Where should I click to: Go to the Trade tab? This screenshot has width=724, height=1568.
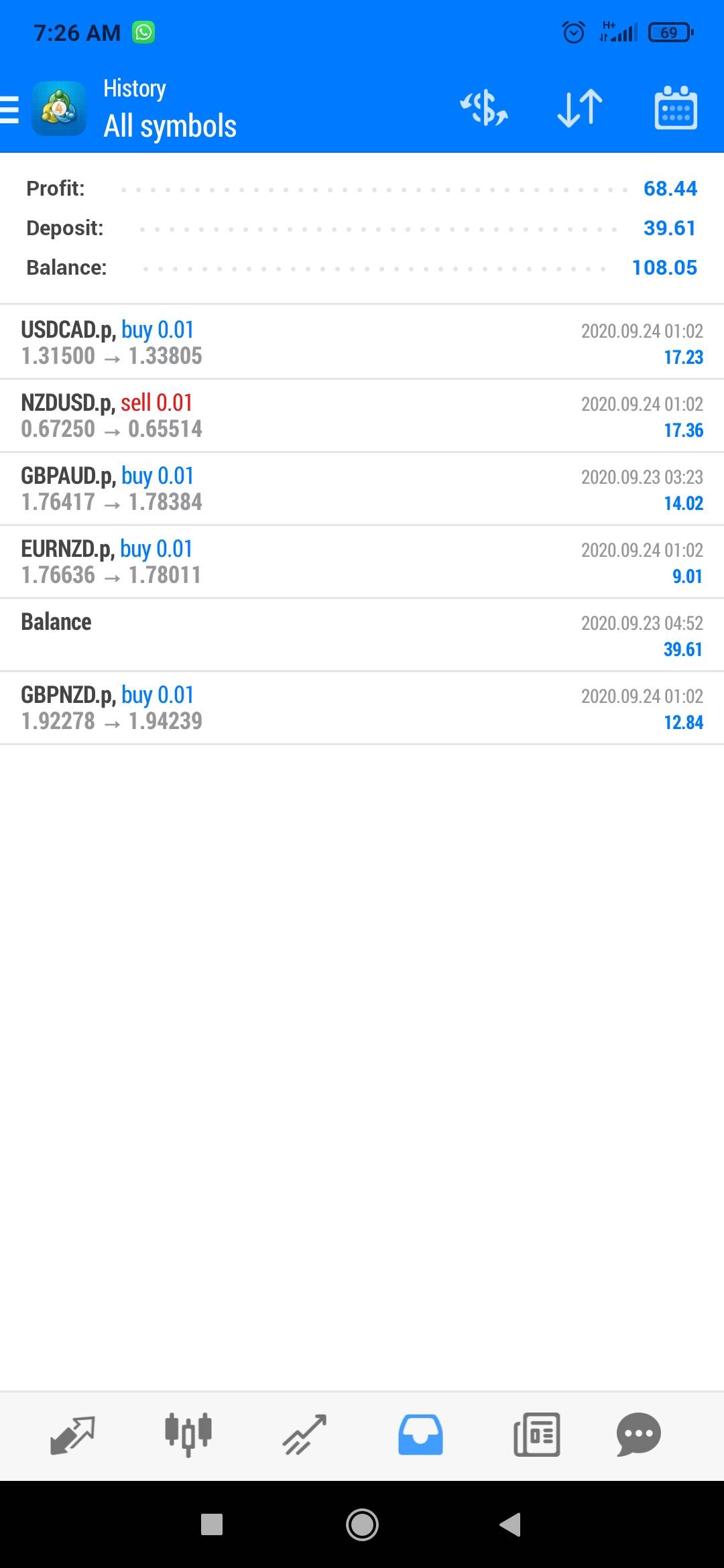304,1435
